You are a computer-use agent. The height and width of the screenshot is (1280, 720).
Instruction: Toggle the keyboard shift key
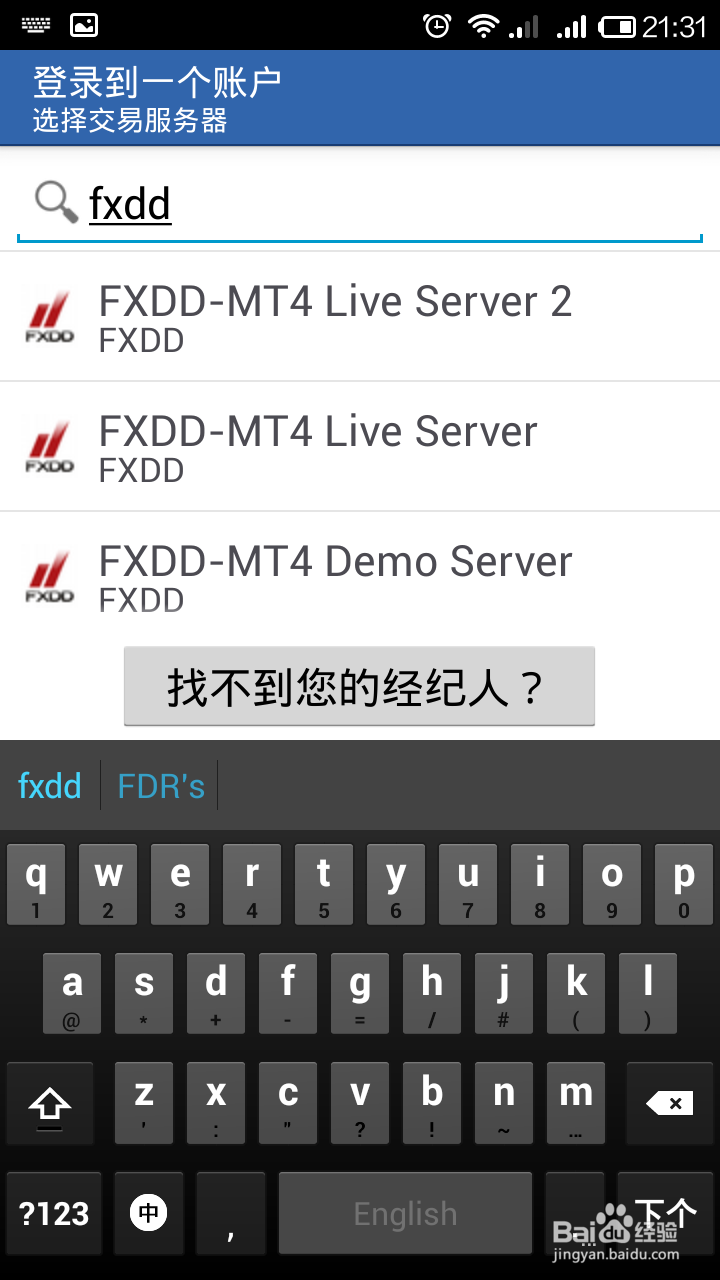tap(50, 1104)
